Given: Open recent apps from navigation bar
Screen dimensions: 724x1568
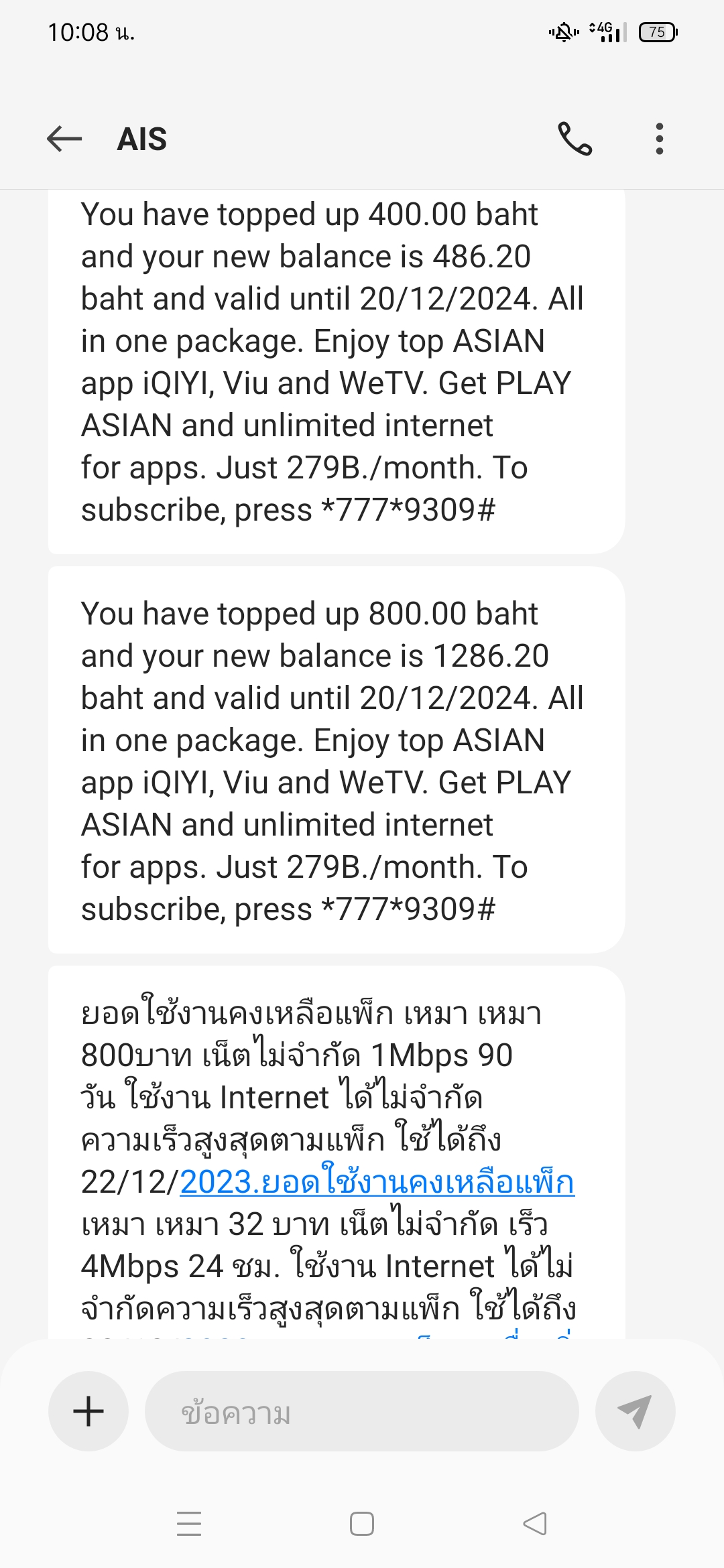Looking at the screenshot, I should pos(189,1524).
